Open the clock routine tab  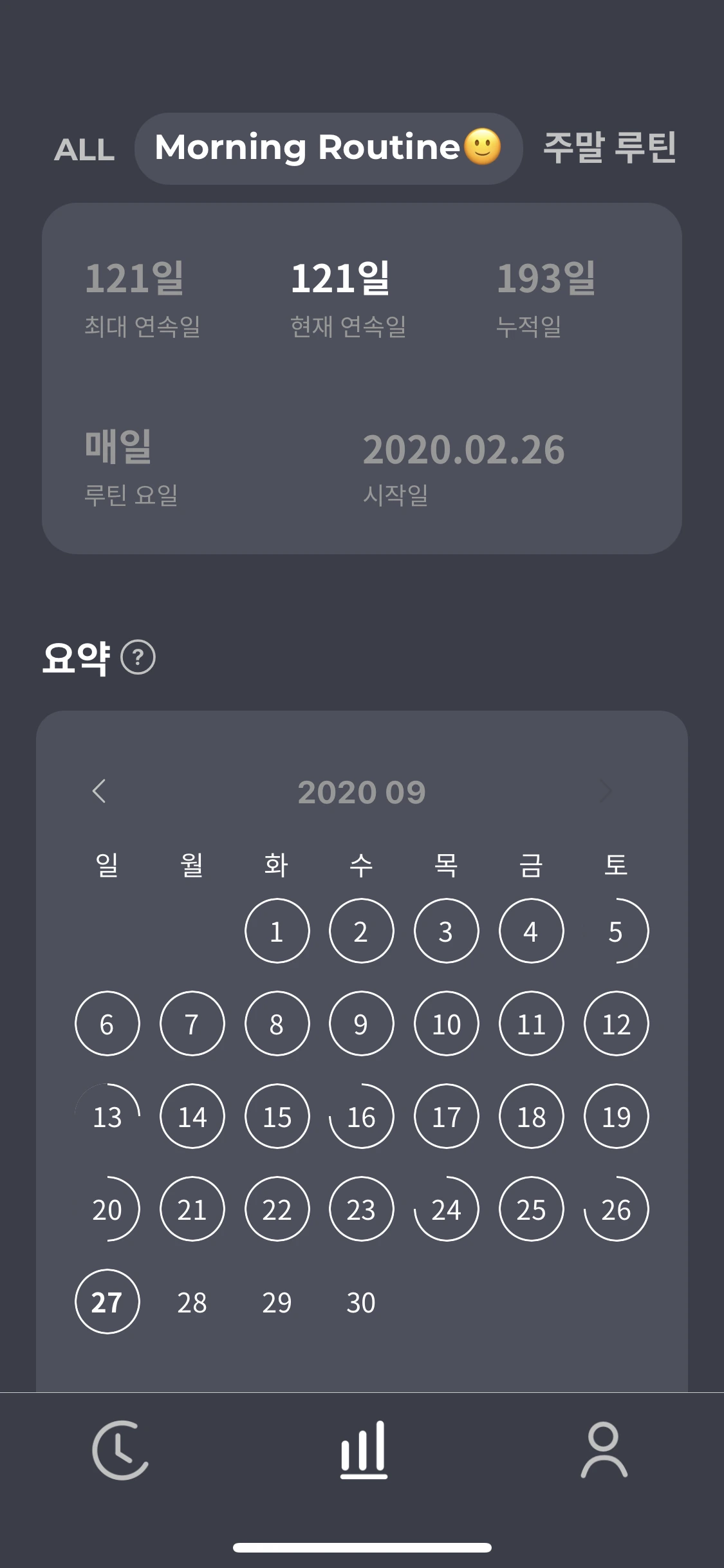pos(120,1450)
